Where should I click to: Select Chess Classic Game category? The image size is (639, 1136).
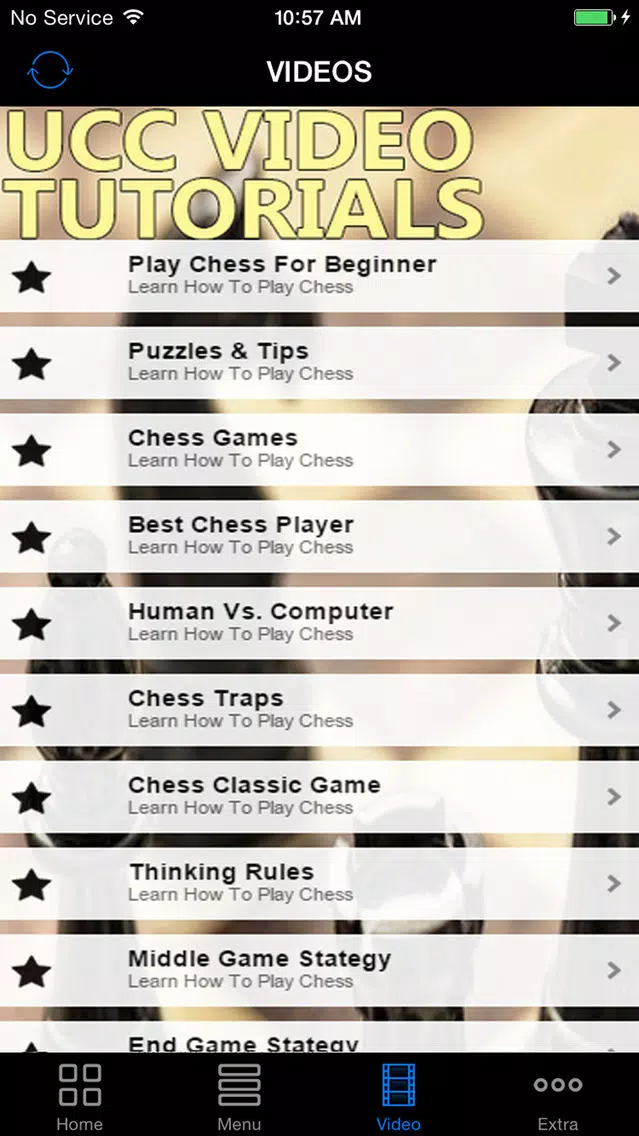click(319, 796)
